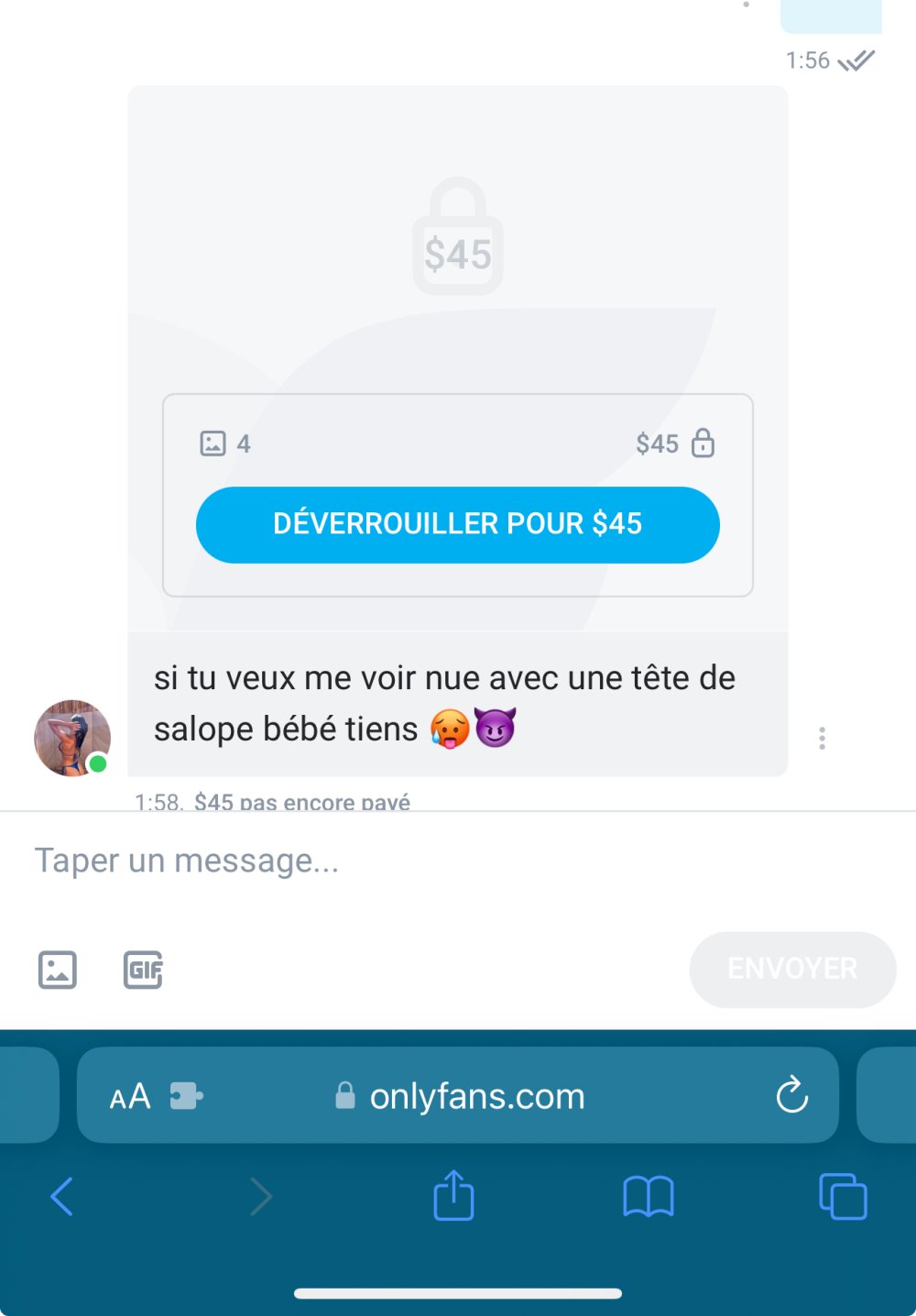The height and width of the screenshot is (1316, 916).
Task: Tap DÉVERROUILLER POUR $45 button
Action: tap(457, 524)
